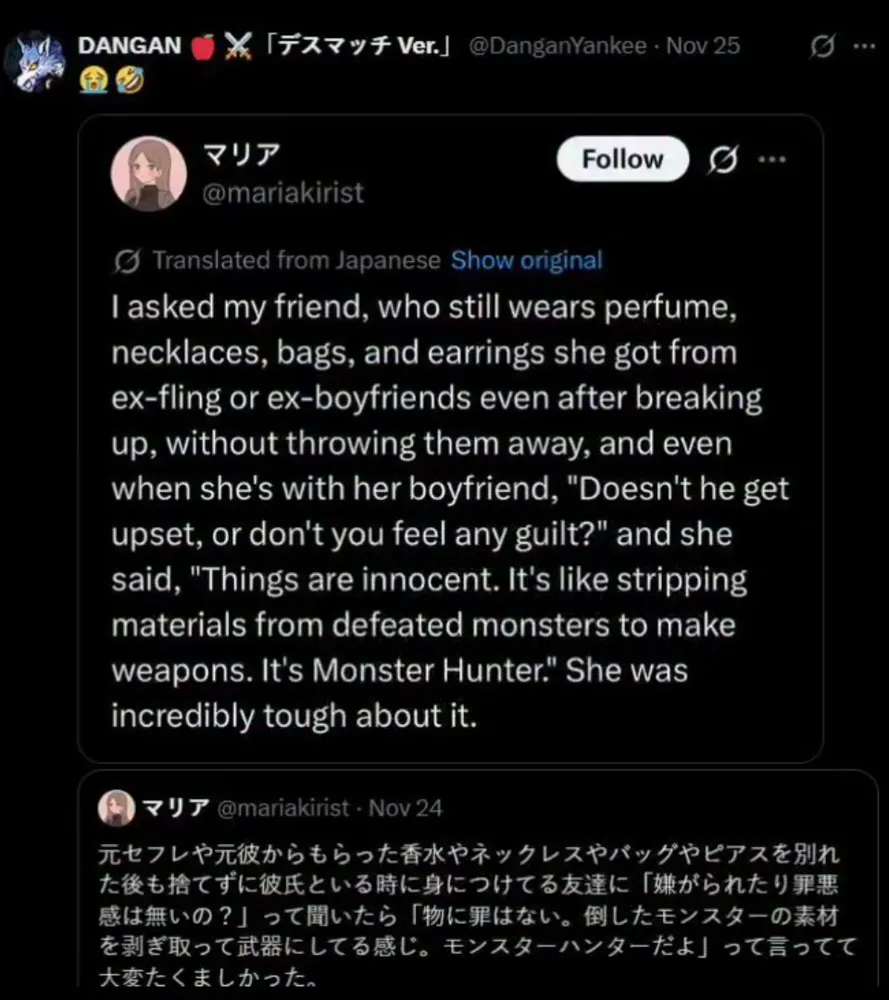Tap the Grok icon beside the Follow button

pyautogui.click(x=722, y=159)
